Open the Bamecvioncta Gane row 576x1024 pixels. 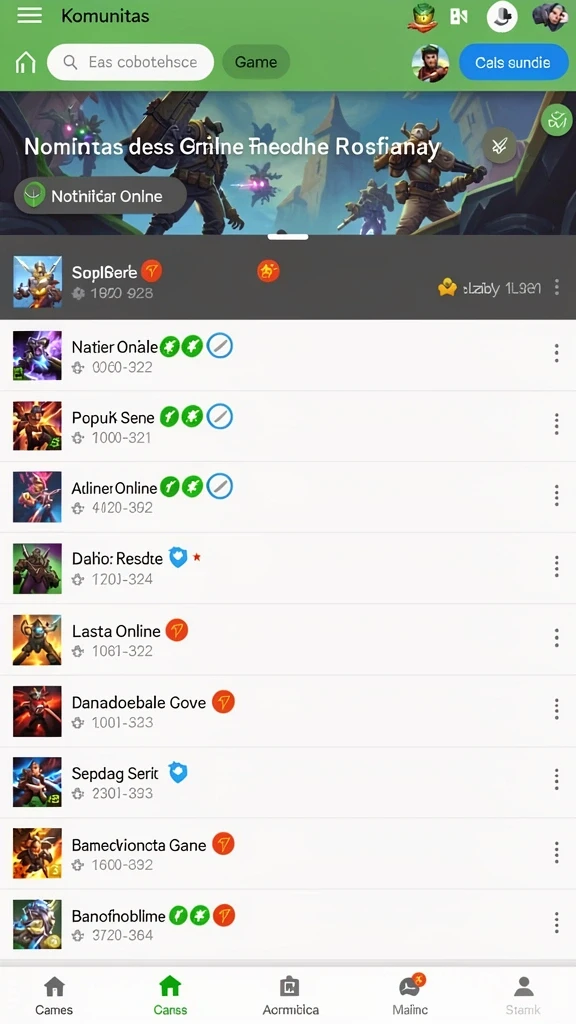pos(288,853)
